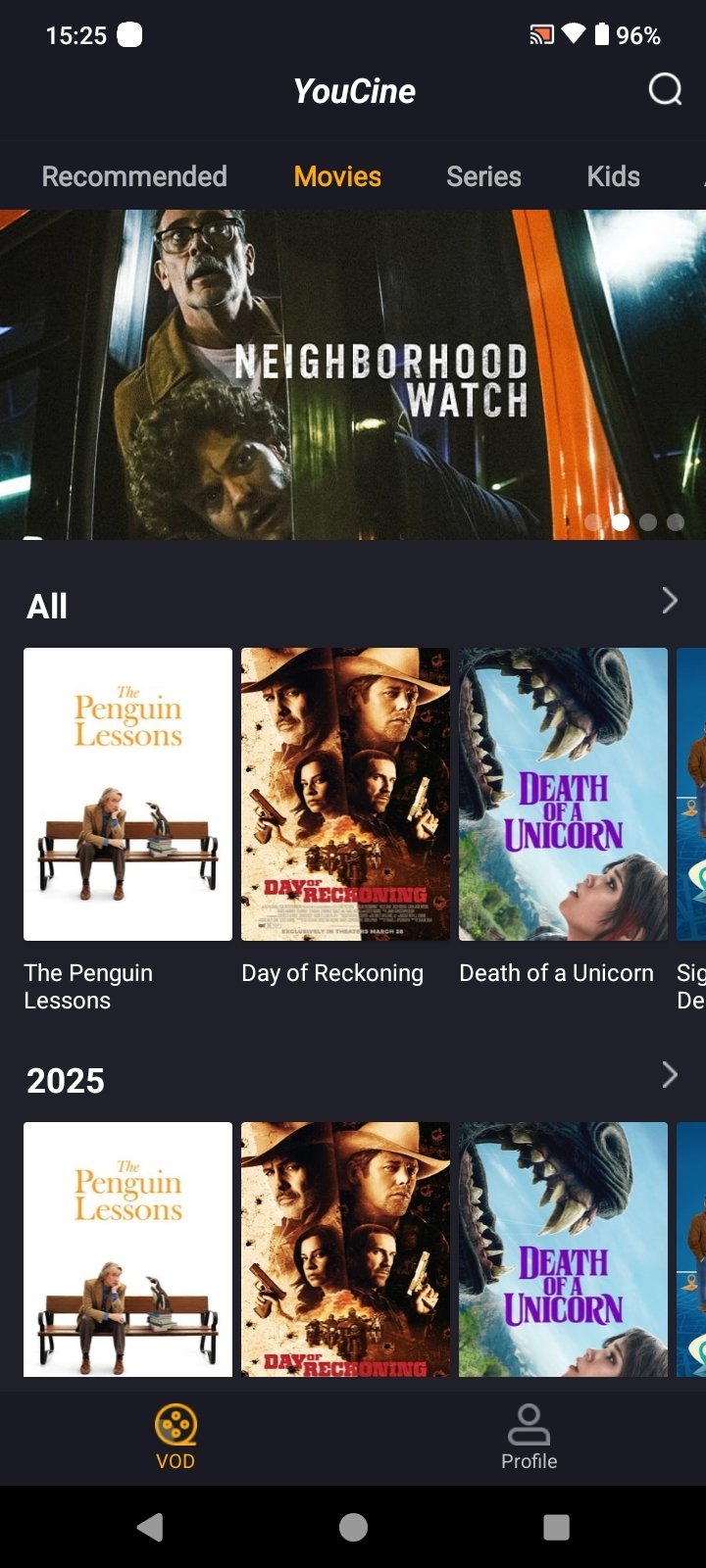Select the Movies tab
The height and width of the screenshot is (1568, 706).
[337, 176]
